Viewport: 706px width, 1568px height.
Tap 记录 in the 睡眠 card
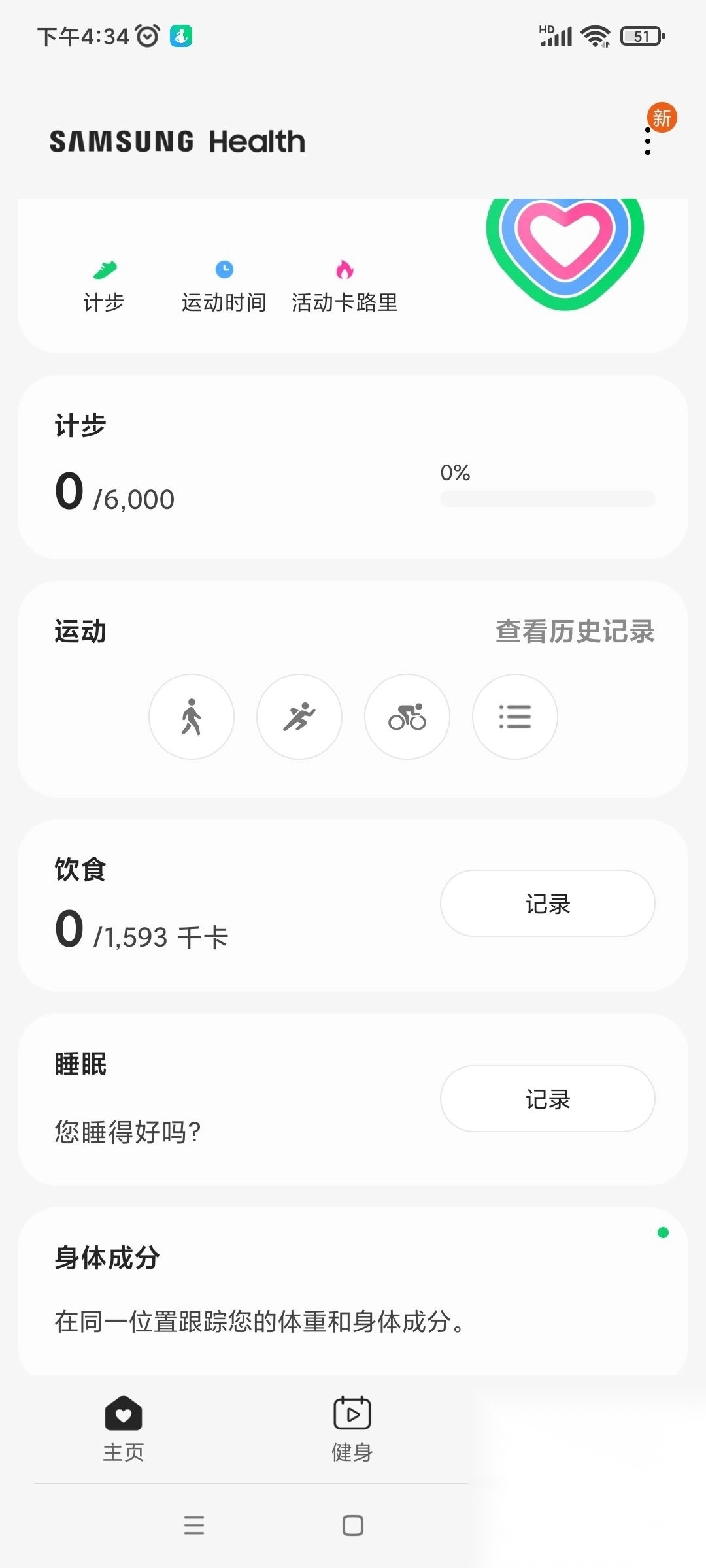(548, 1099)
